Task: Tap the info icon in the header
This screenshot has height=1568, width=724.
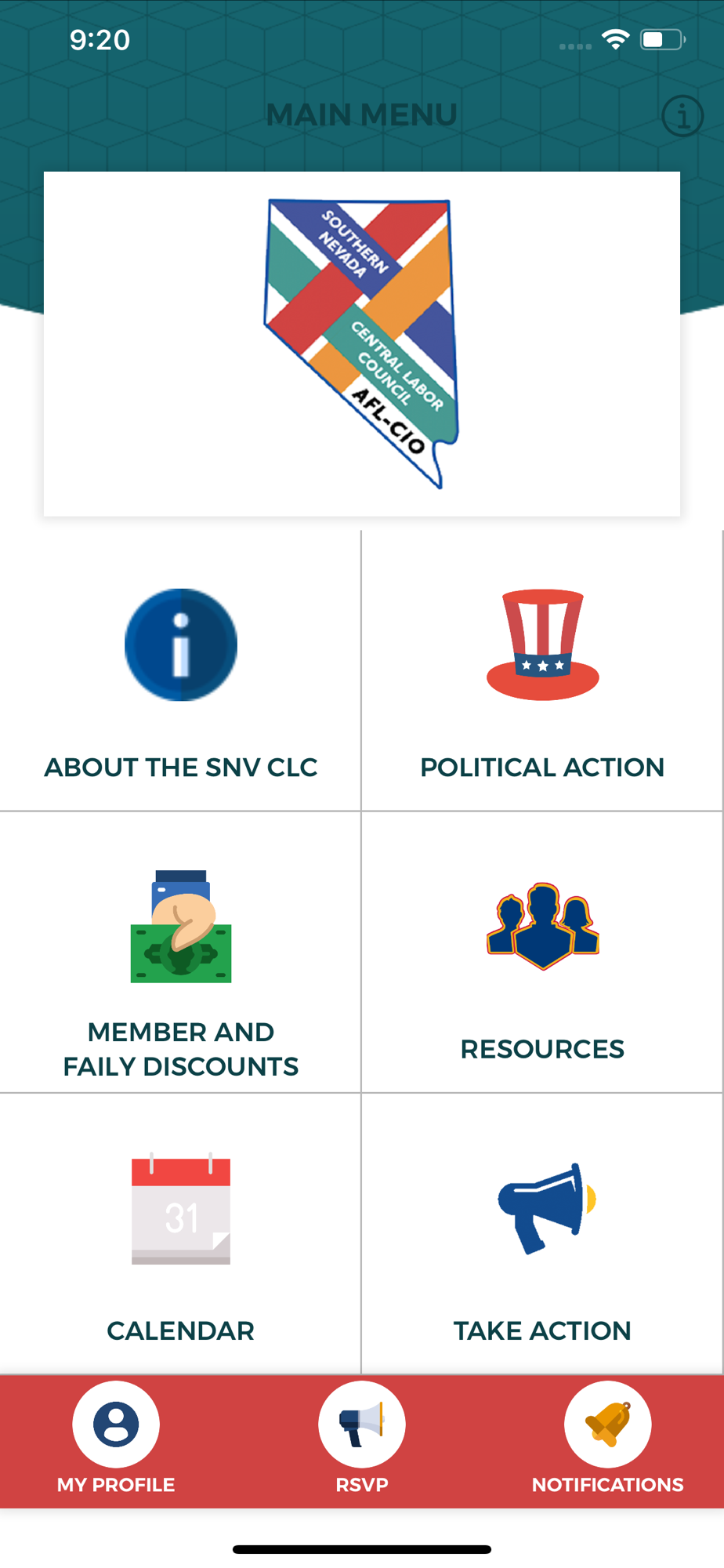Action: point(682,116)
